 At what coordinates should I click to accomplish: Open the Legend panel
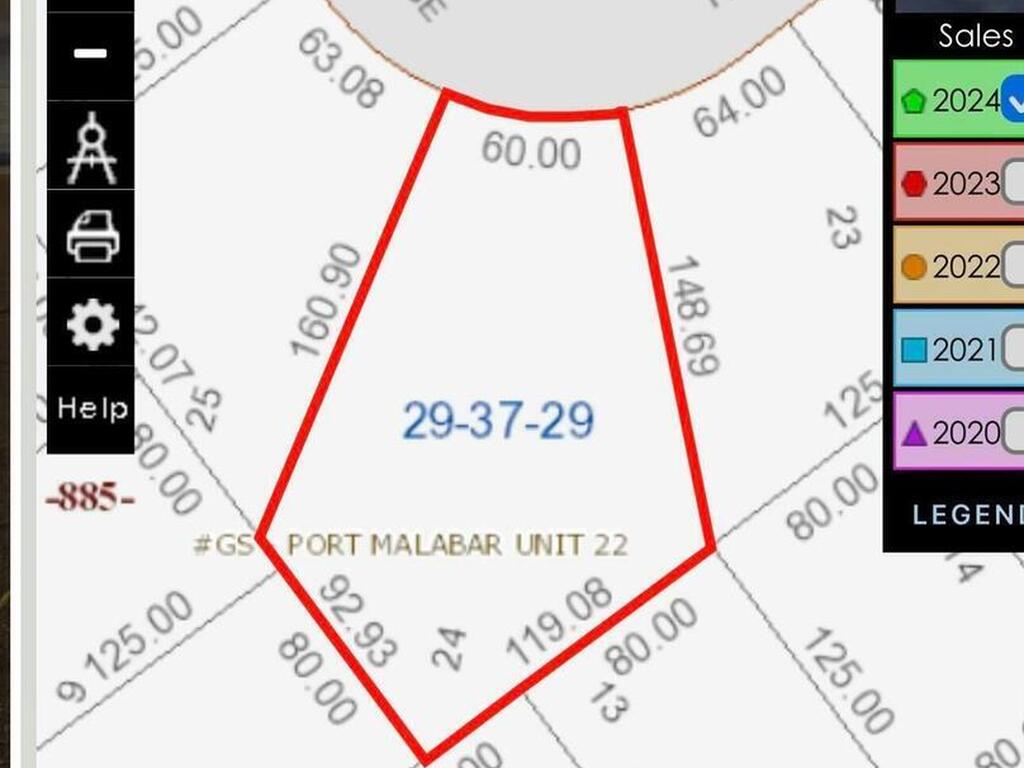click(x=966, y=514)
